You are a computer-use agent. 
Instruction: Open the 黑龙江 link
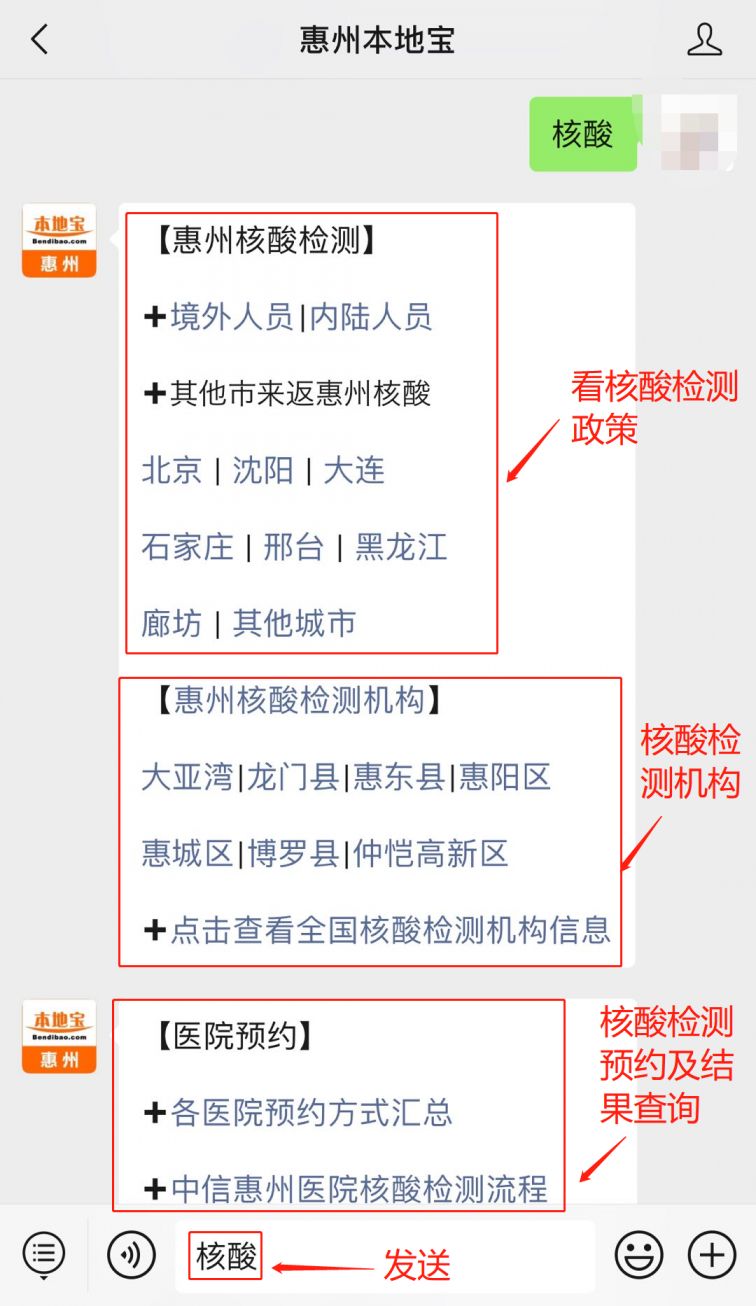click(x=401, y=547)
